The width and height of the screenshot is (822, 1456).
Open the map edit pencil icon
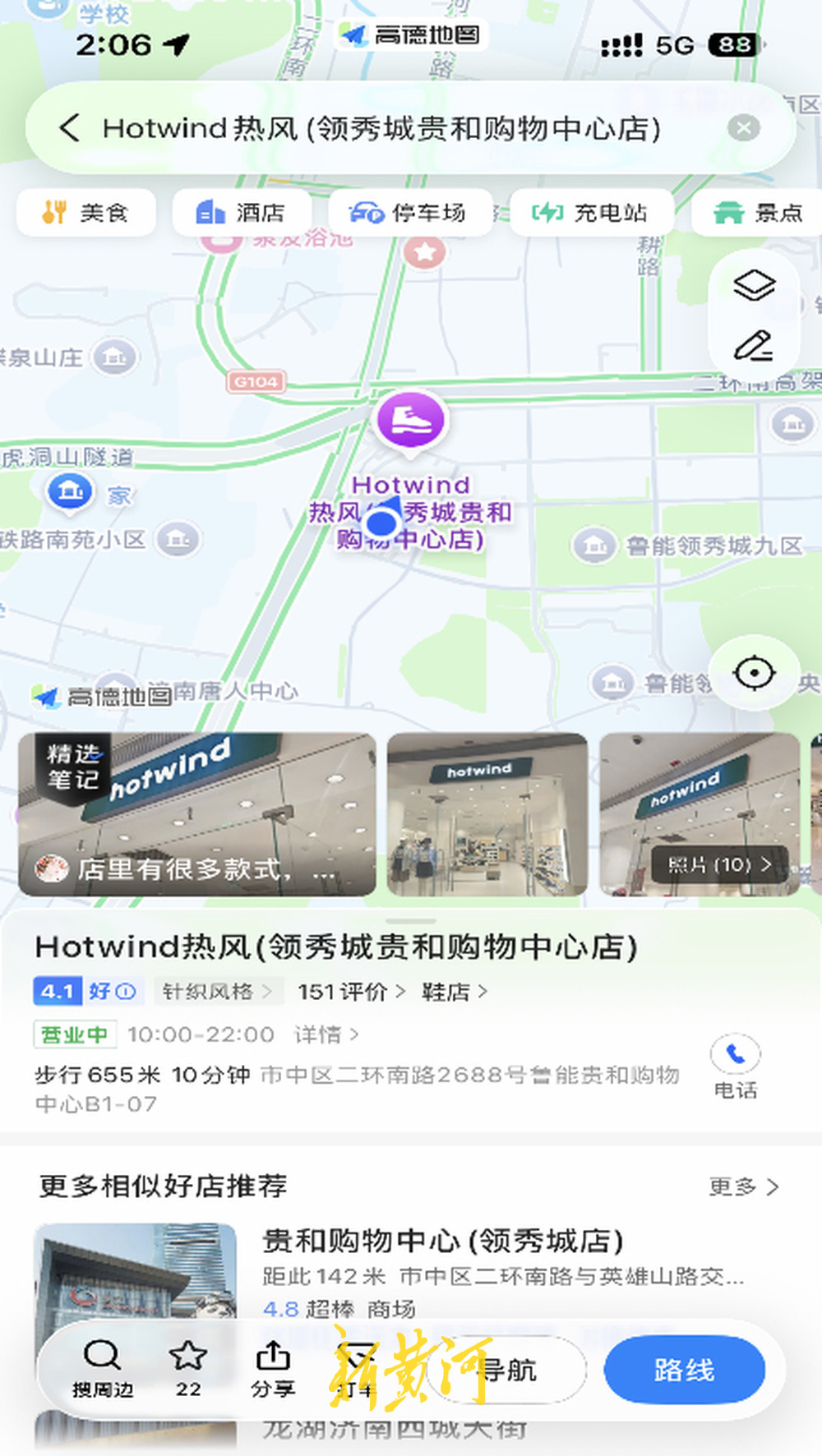pyautogui.click(x=754, y=346)
